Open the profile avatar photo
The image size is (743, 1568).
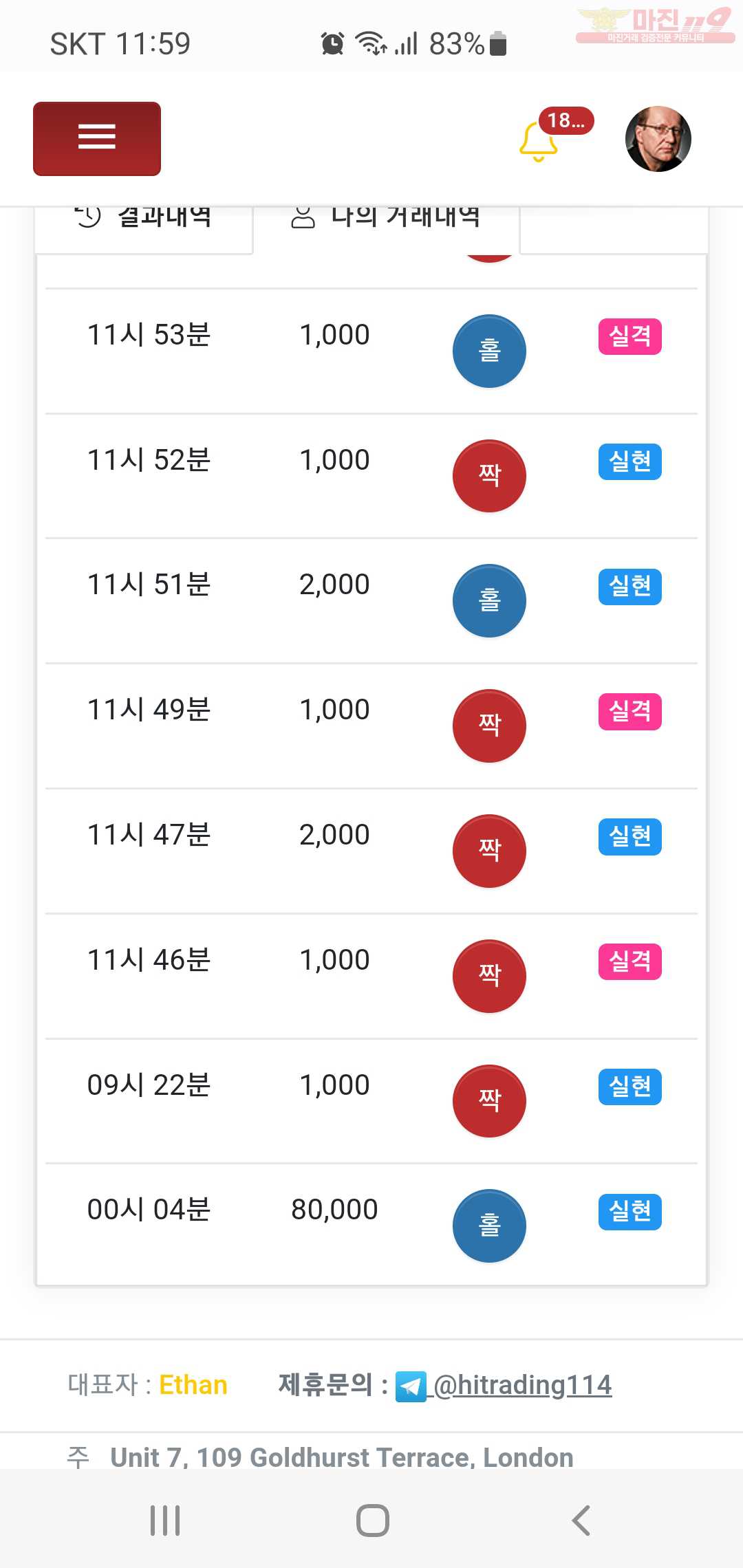[x=658, y=139]
